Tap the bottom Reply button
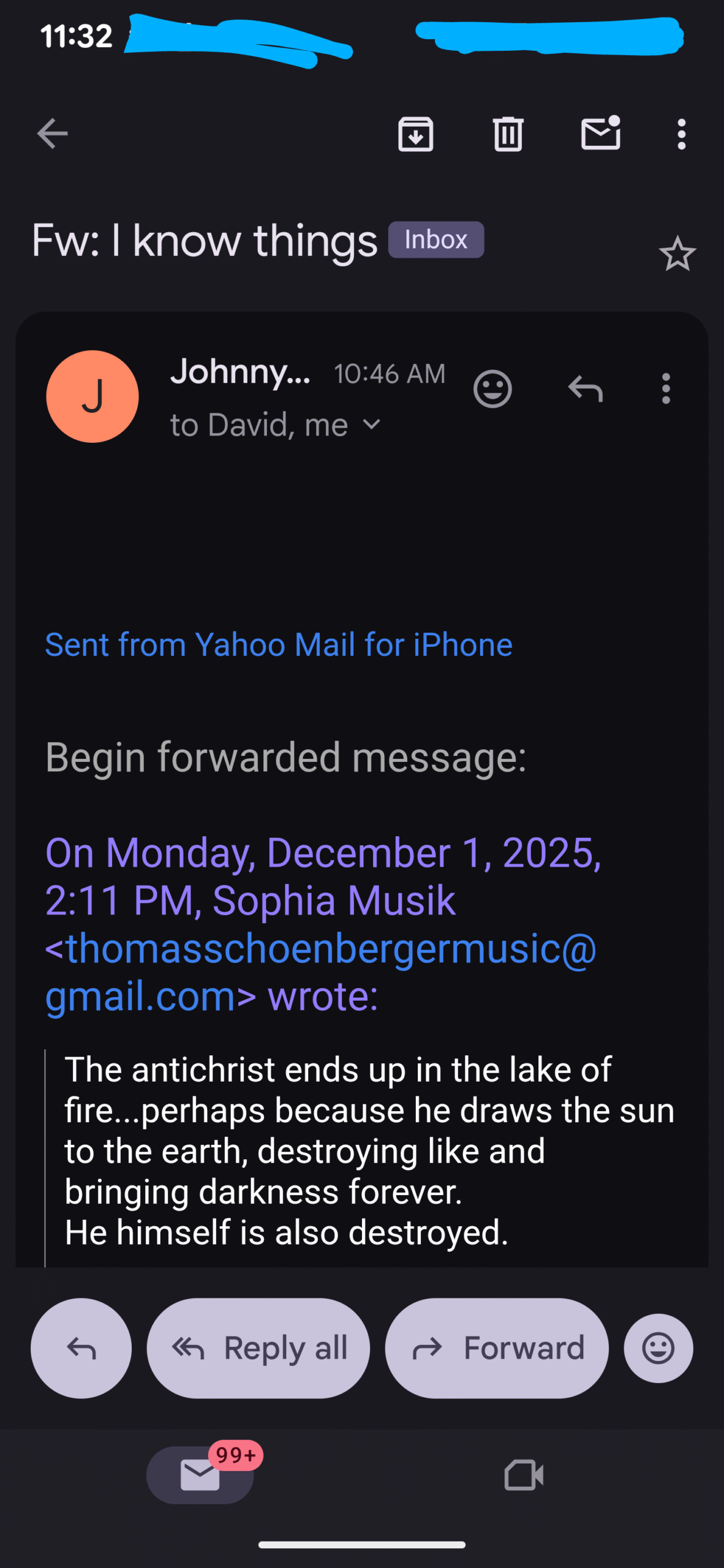The width and height of the screenshot is (724, 1568). click(x=81, y=1347)
